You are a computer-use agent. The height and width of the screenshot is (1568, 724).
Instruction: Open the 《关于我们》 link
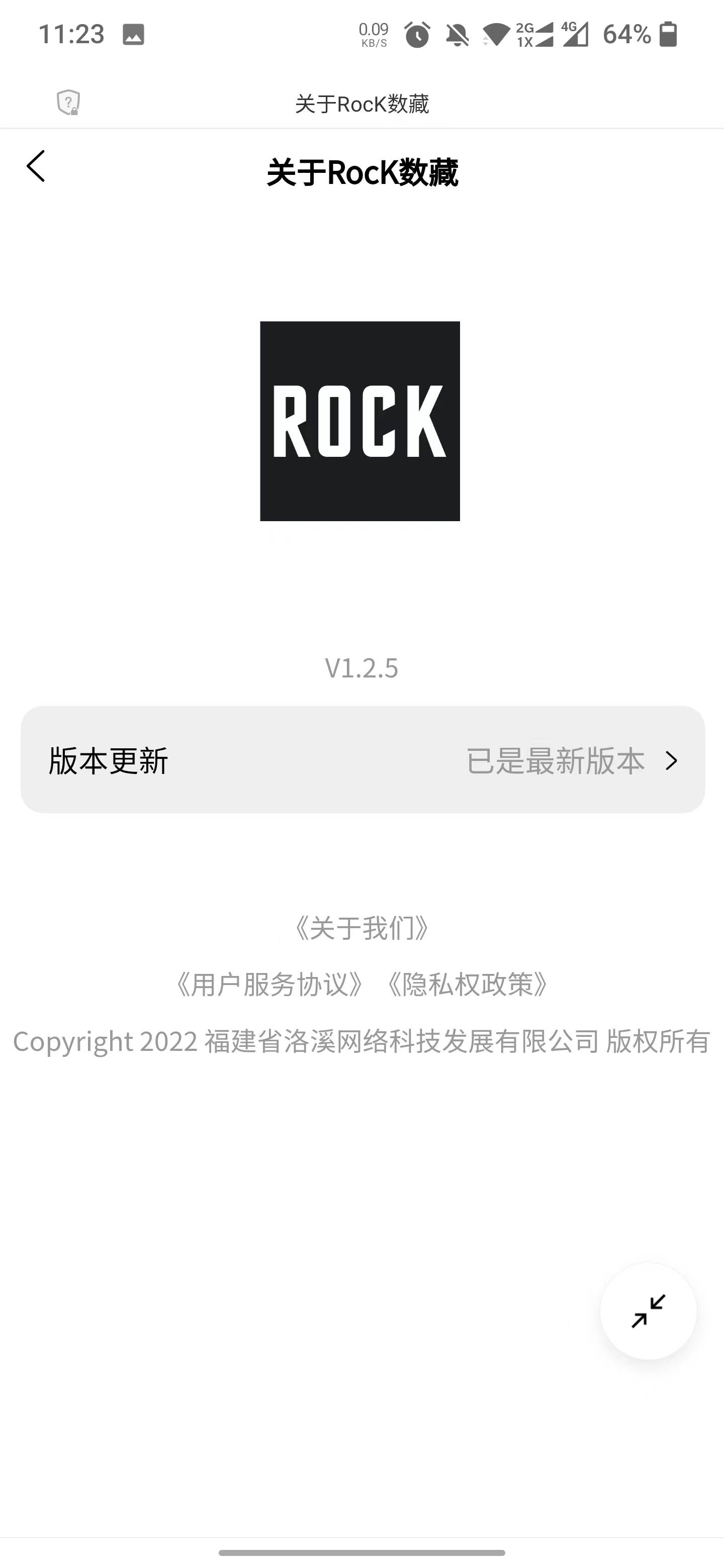[x=361, y=928]
